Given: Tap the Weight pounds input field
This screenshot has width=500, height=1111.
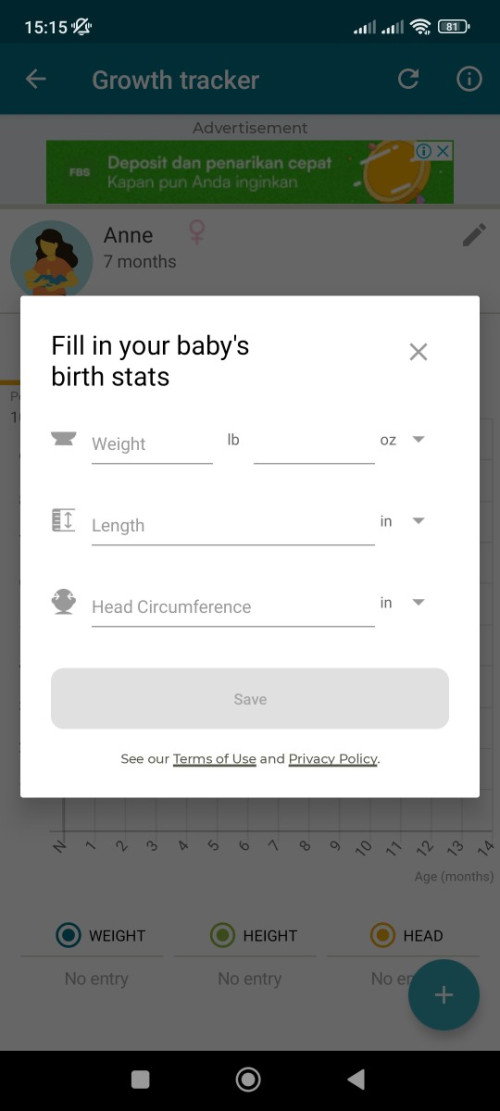Looking at the screenshot, I should tap(152, 444).
